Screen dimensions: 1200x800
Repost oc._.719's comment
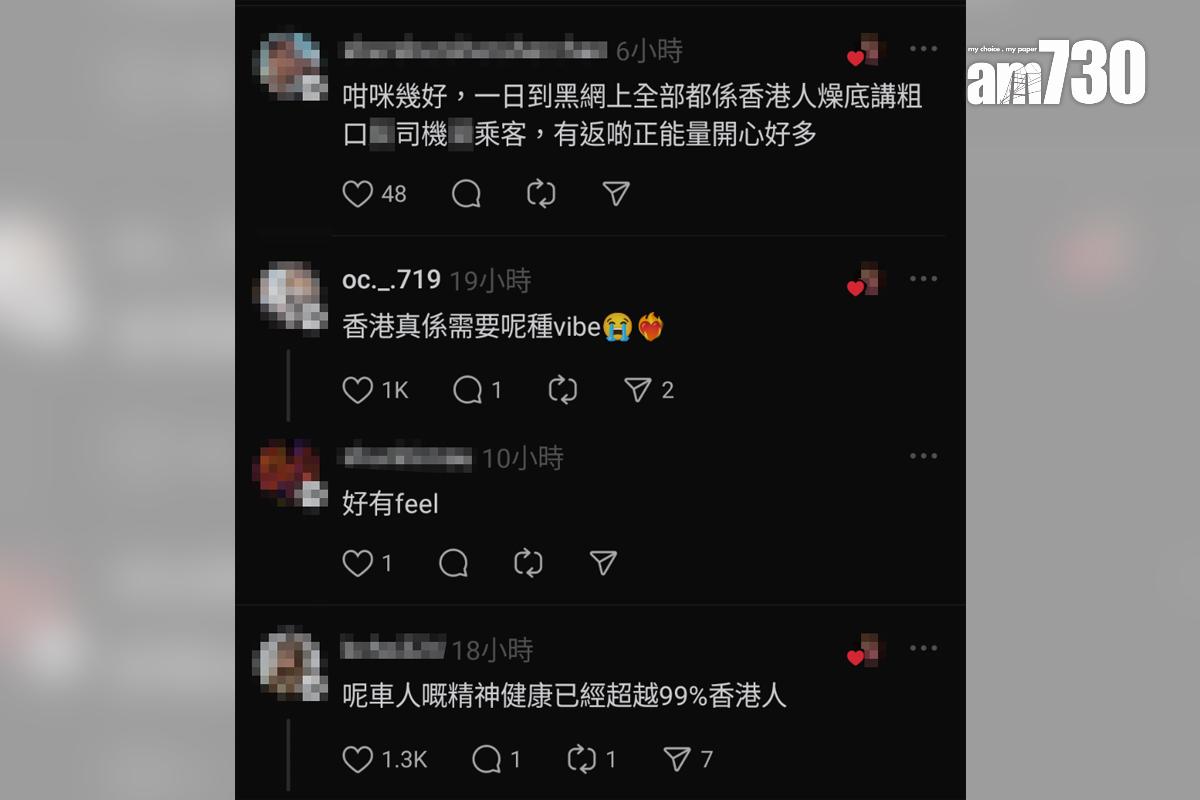pos(563,390)
